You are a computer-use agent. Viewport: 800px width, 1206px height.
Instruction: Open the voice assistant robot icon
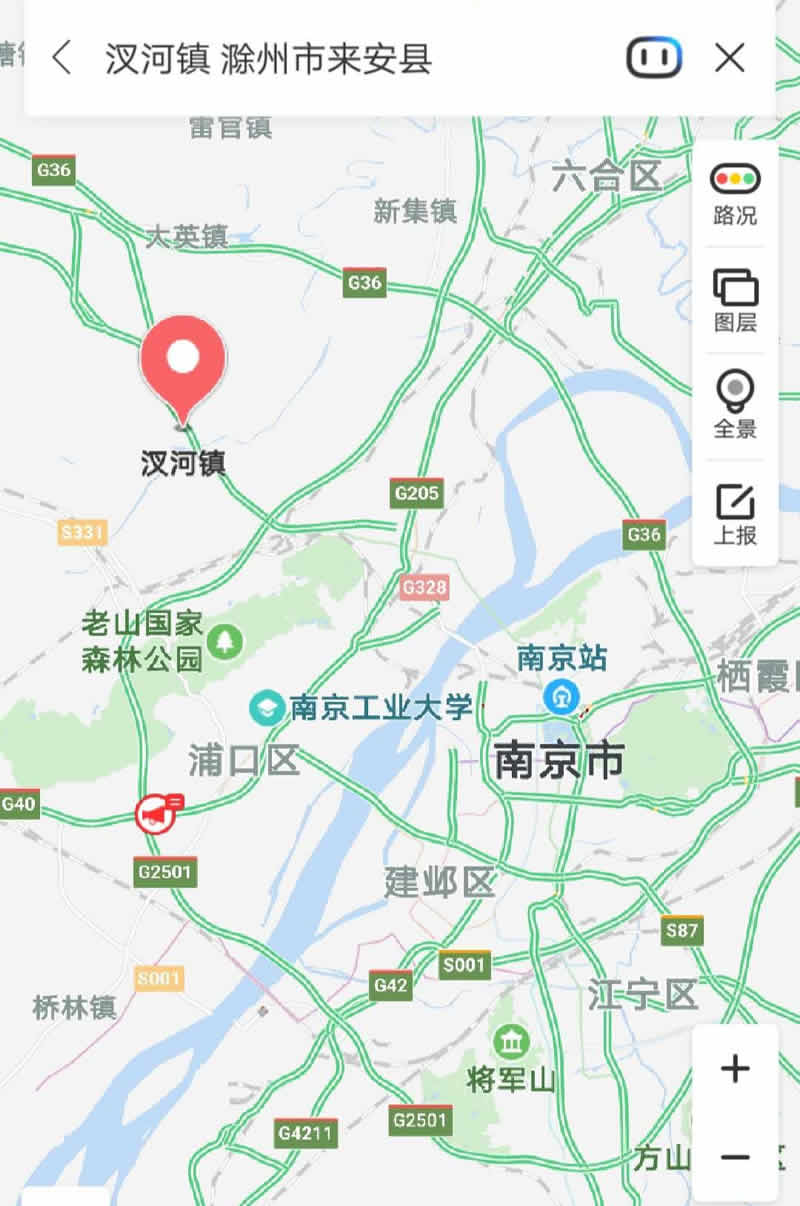pyautogui.click(x=654, y=58)
